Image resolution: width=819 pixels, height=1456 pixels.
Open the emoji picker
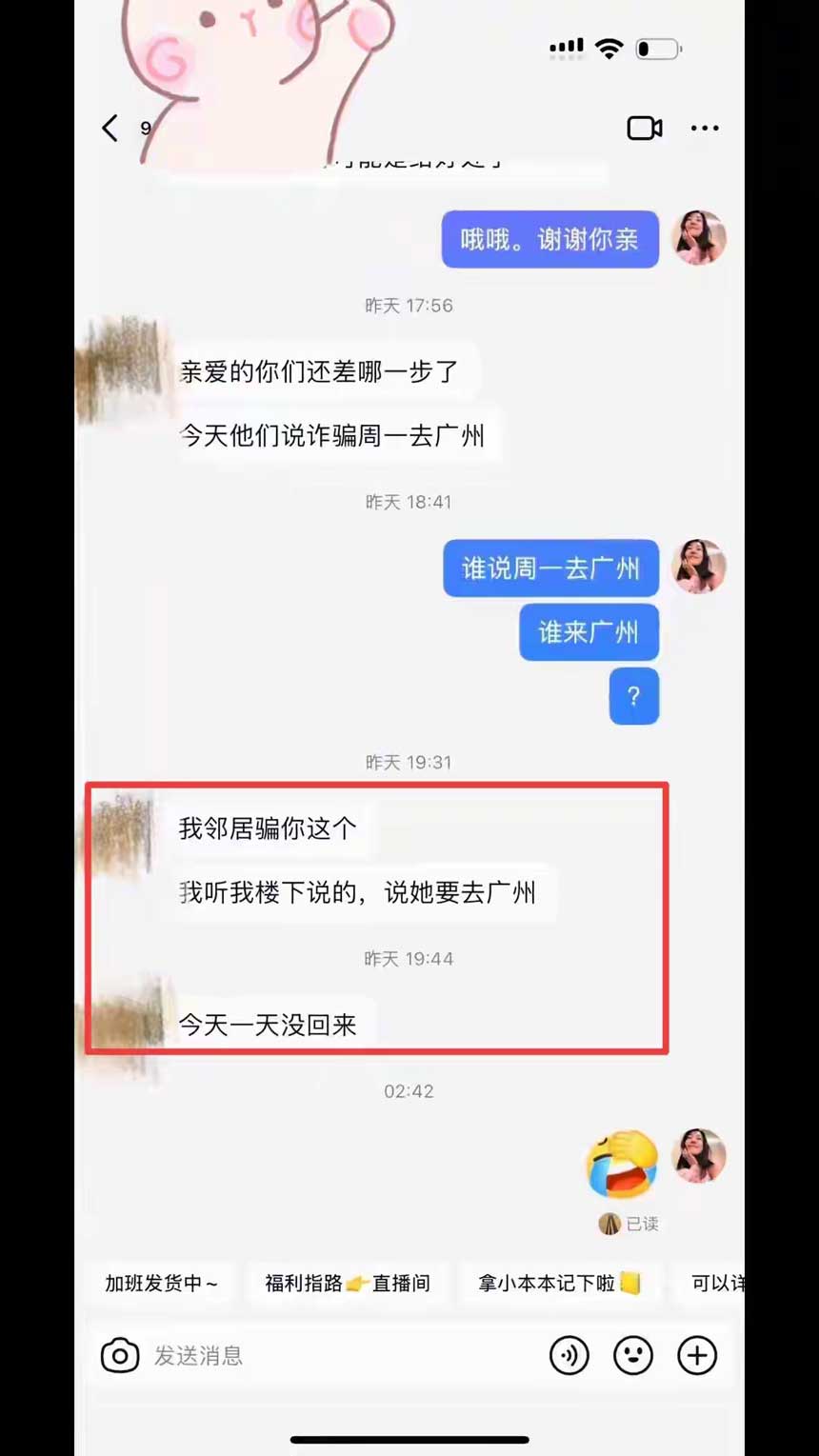[633, 1355]
